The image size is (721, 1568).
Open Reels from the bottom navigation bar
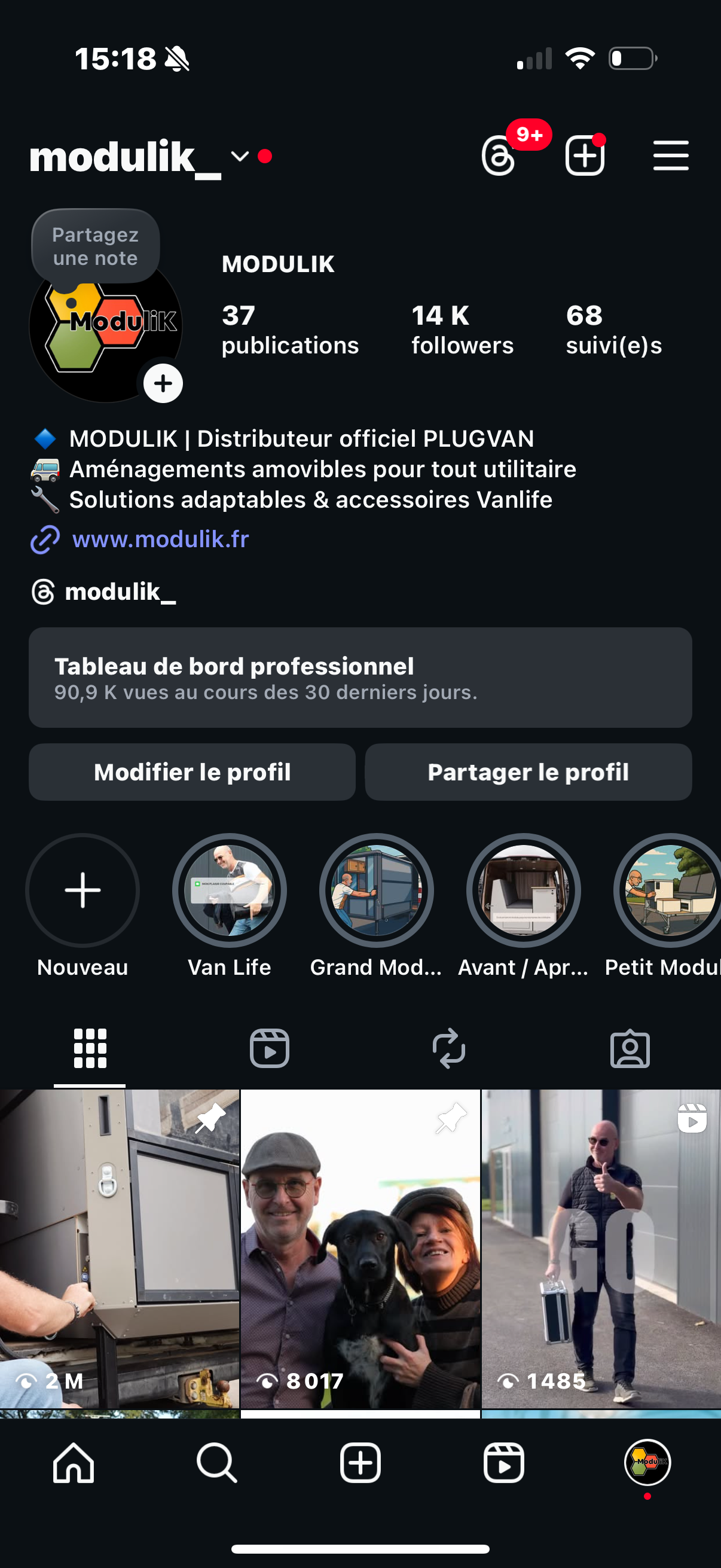(x=504, y=1464)
